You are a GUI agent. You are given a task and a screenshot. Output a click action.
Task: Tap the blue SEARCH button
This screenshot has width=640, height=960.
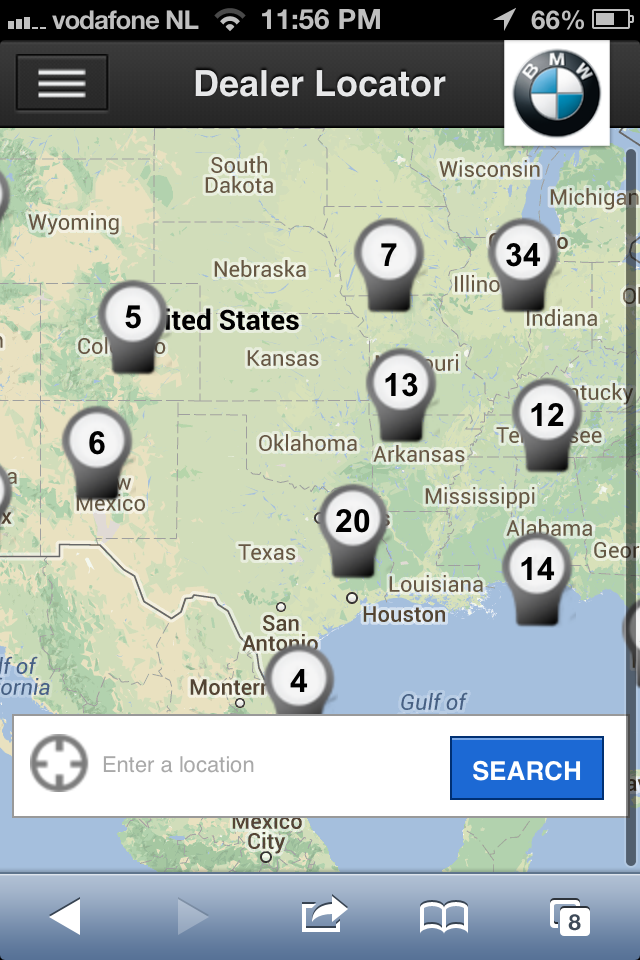point(526,769)
